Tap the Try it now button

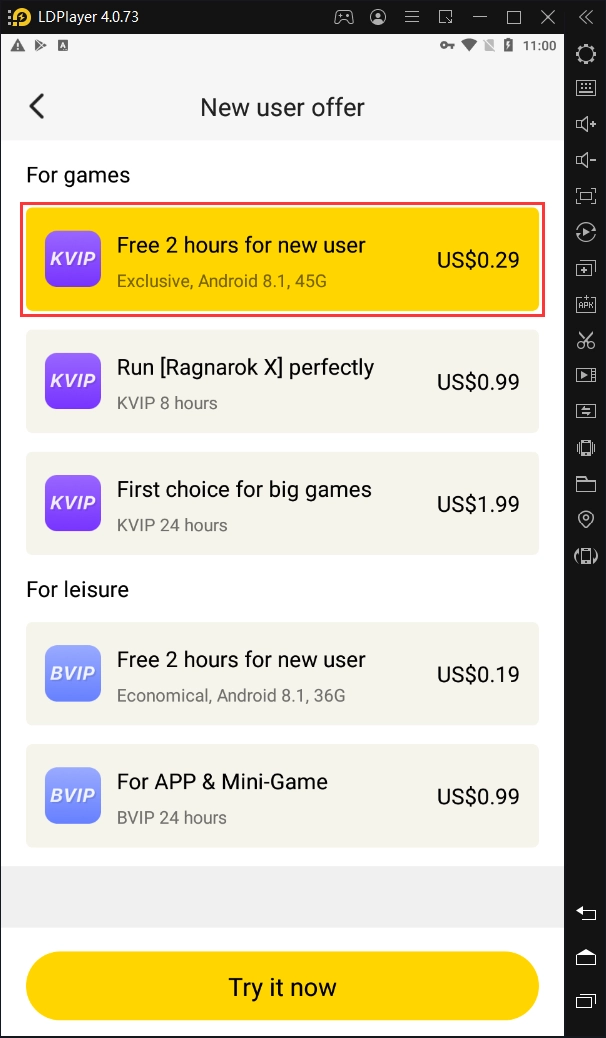282,987
